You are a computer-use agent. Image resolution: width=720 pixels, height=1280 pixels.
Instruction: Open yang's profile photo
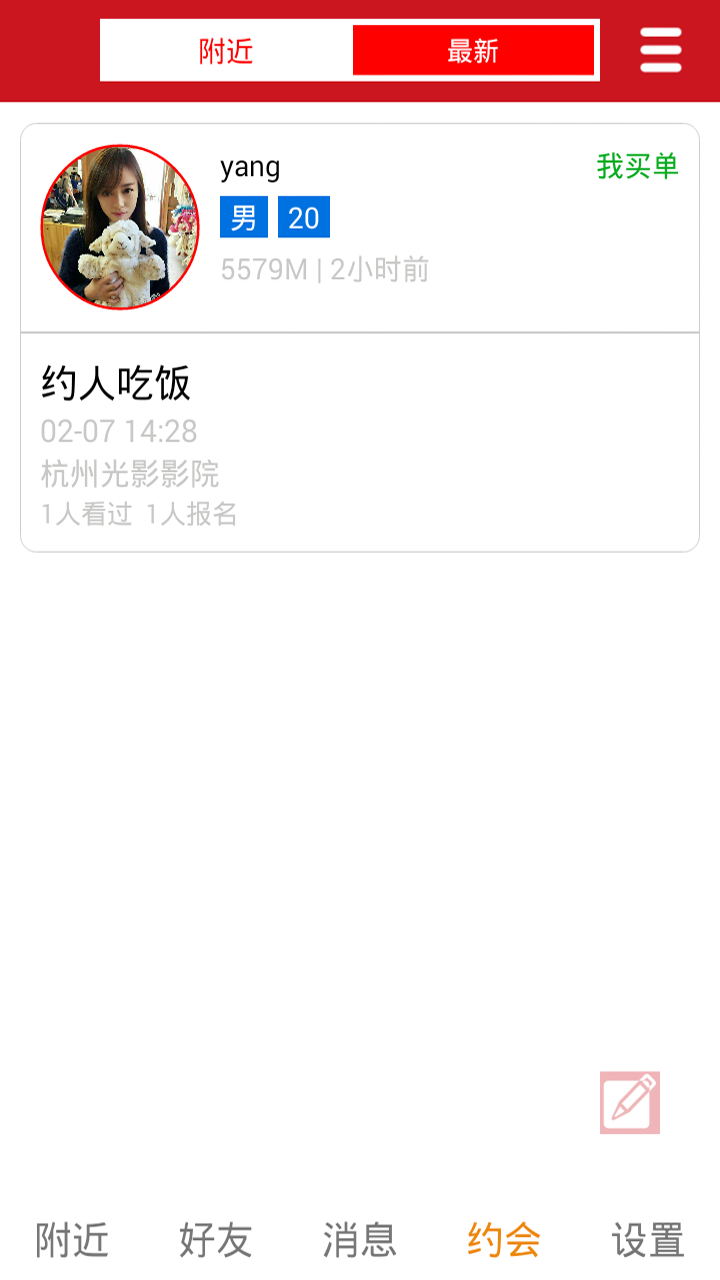120,227
